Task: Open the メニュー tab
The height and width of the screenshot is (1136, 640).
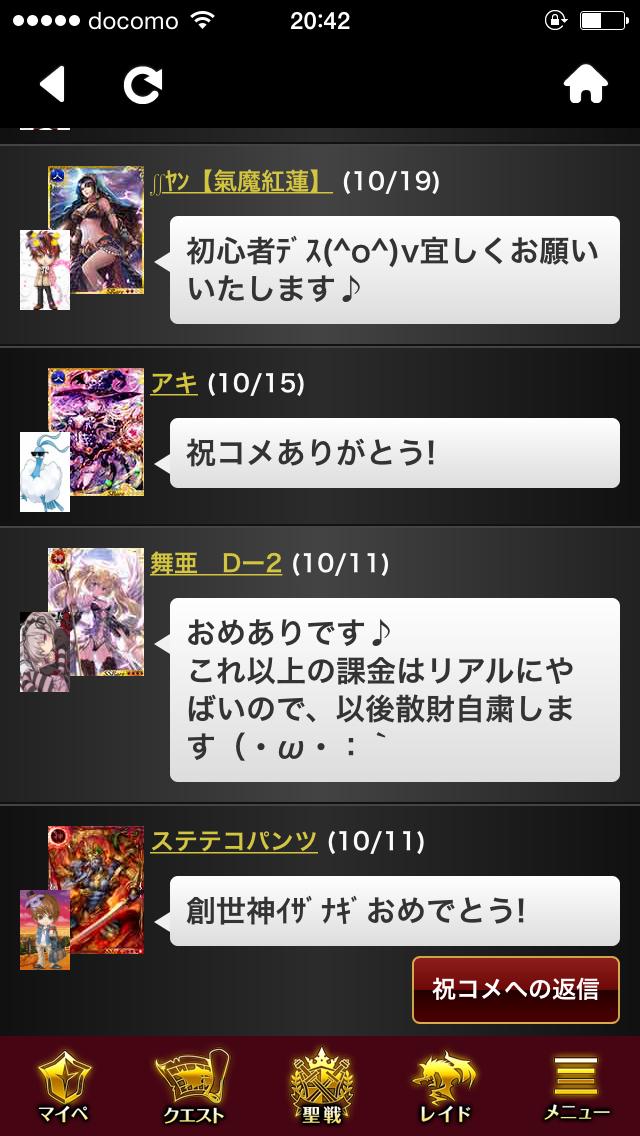Action: click(x=577, y=1087)
